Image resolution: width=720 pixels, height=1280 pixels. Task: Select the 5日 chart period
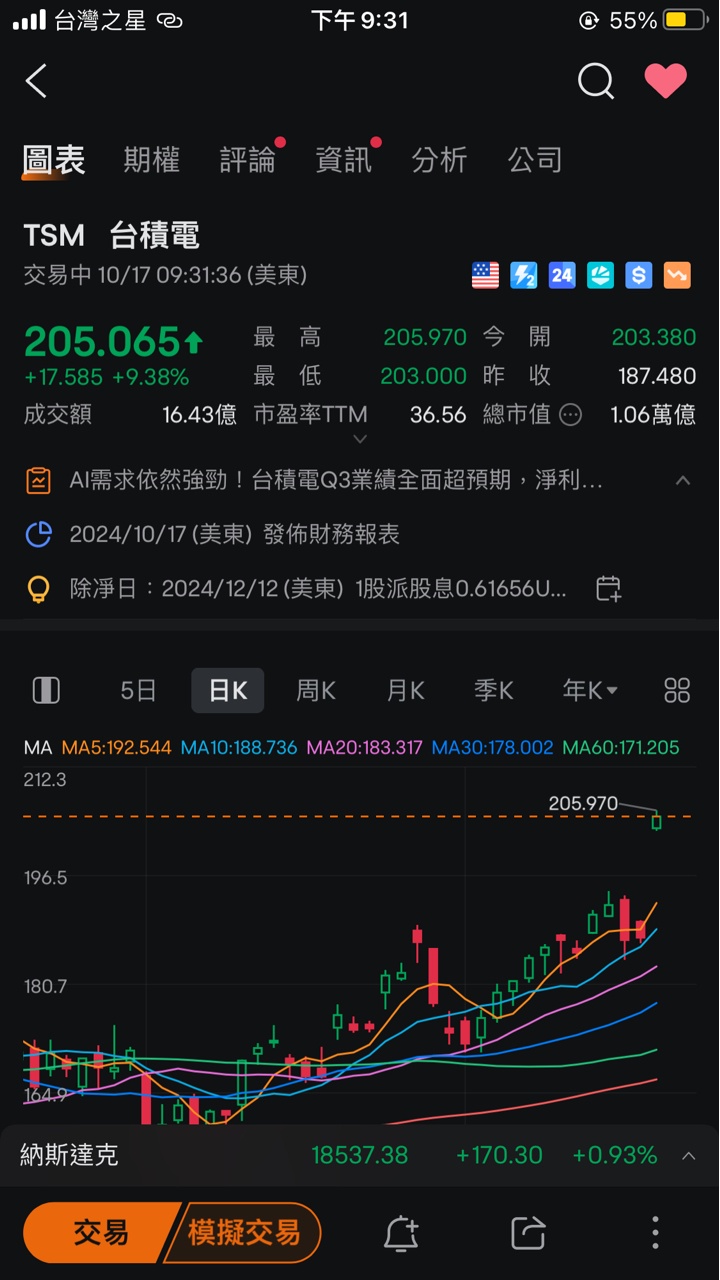pos(138,690)
